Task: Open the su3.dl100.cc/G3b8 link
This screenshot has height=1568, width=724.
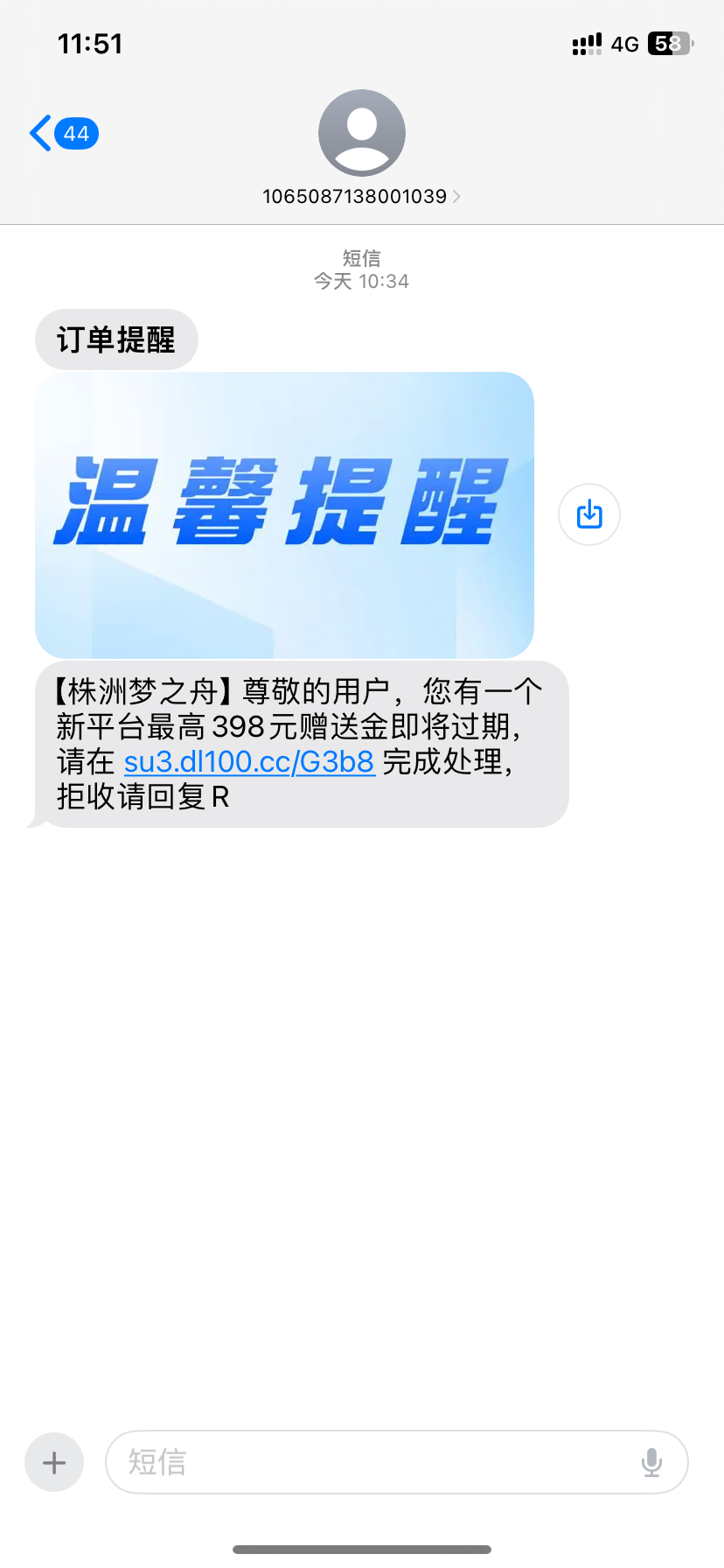Action: point(249,762)
